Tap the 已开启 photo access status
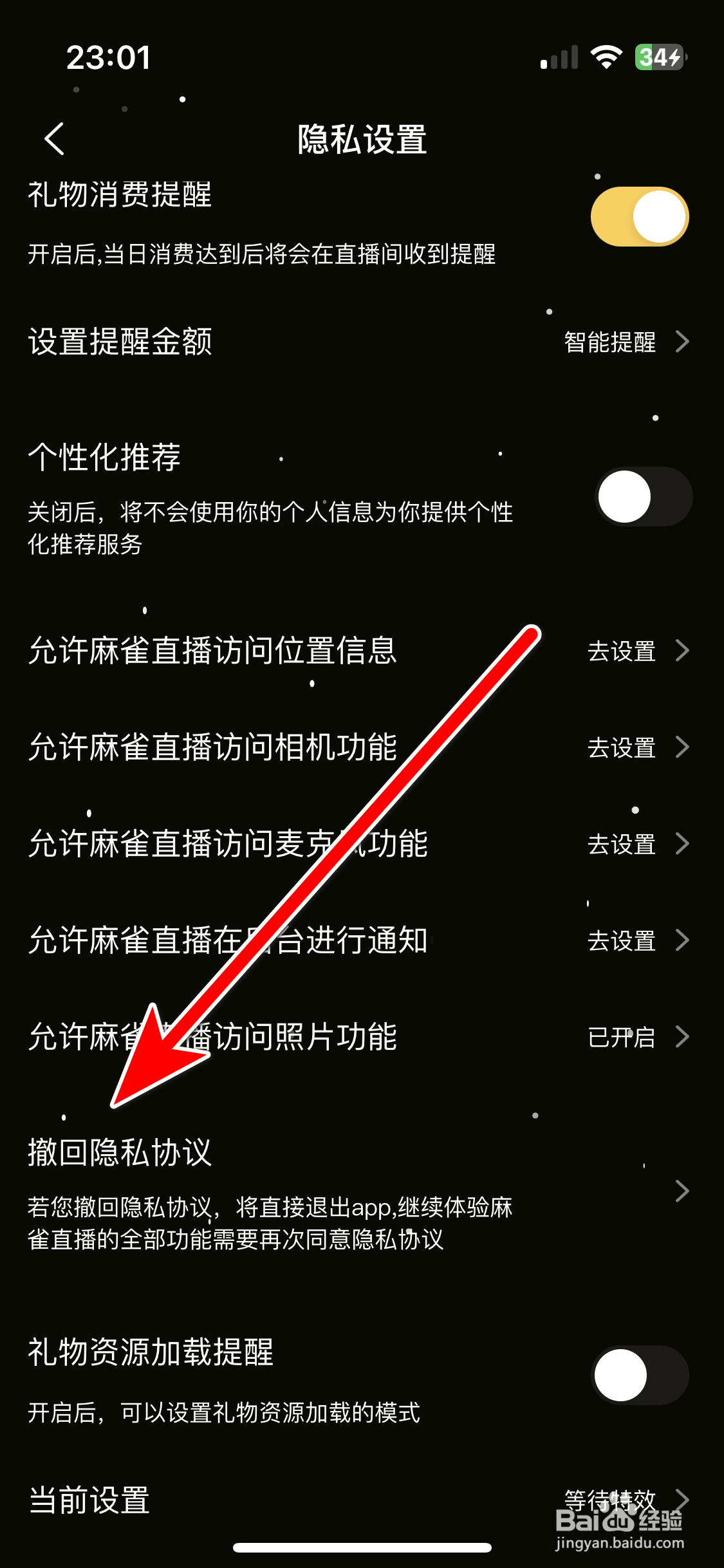The image size is (724, 1568). point(621,1036)
